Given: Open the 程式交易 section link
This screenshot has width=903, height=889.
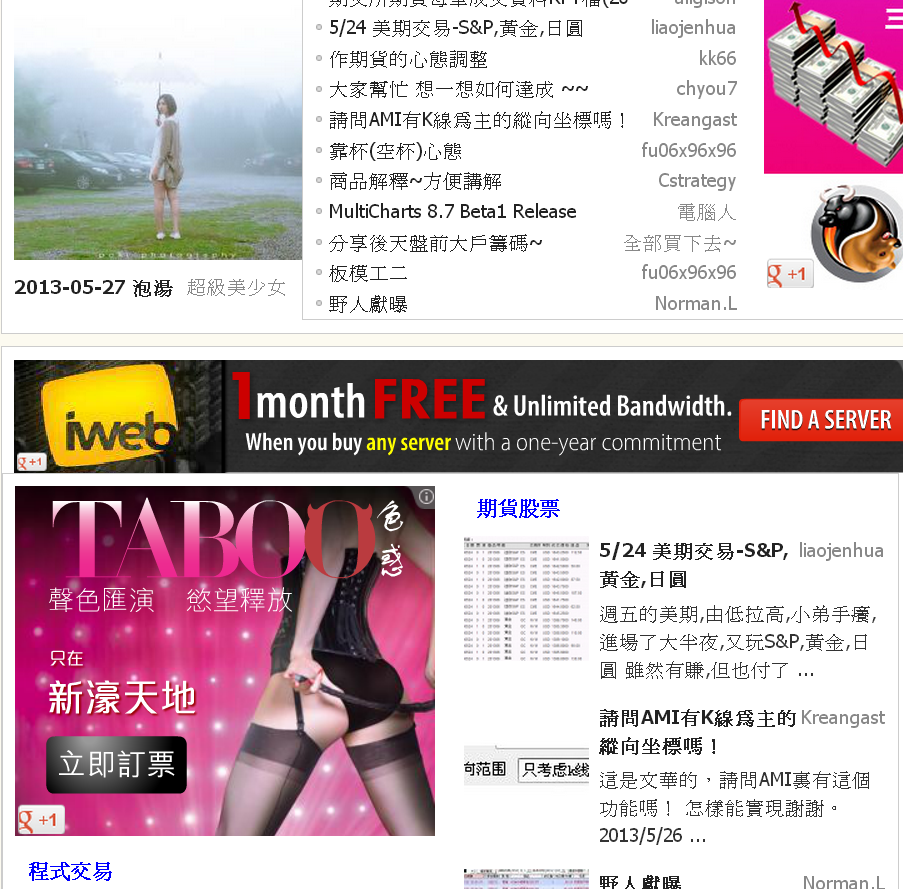Looking at the screenshot, I should 70,871.
